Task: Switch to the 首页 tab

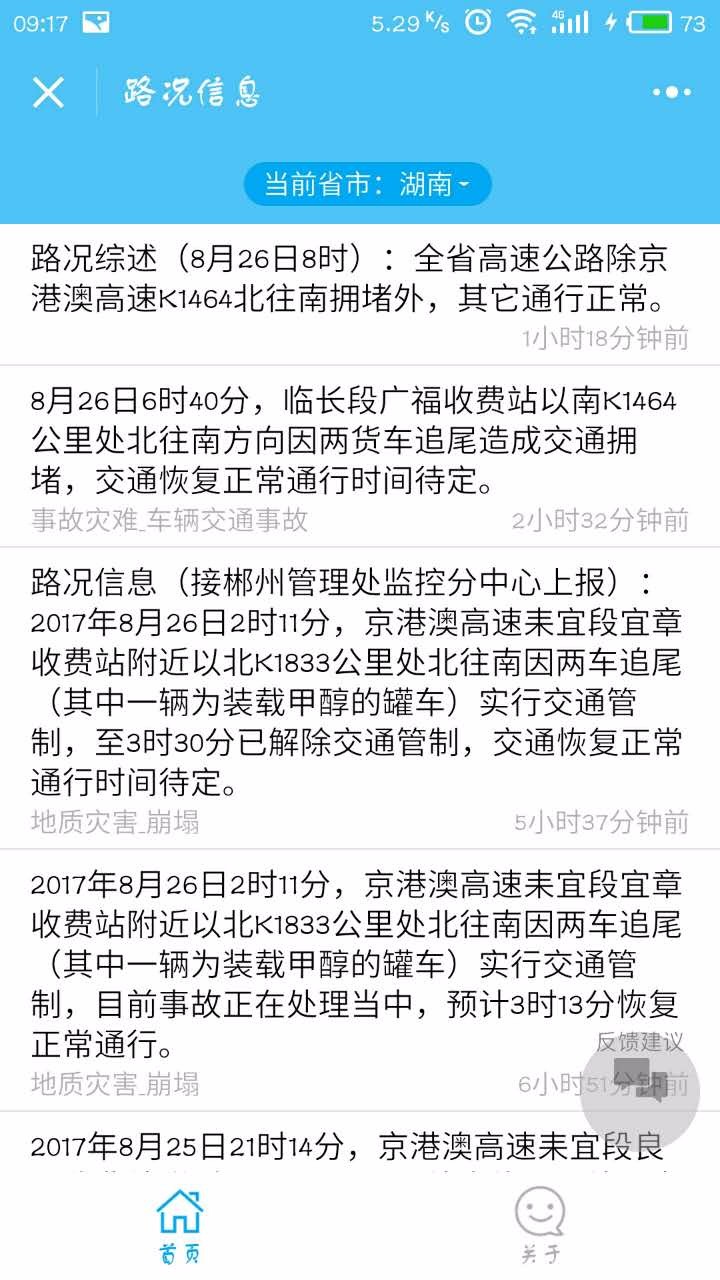Action: (180, 1226)
